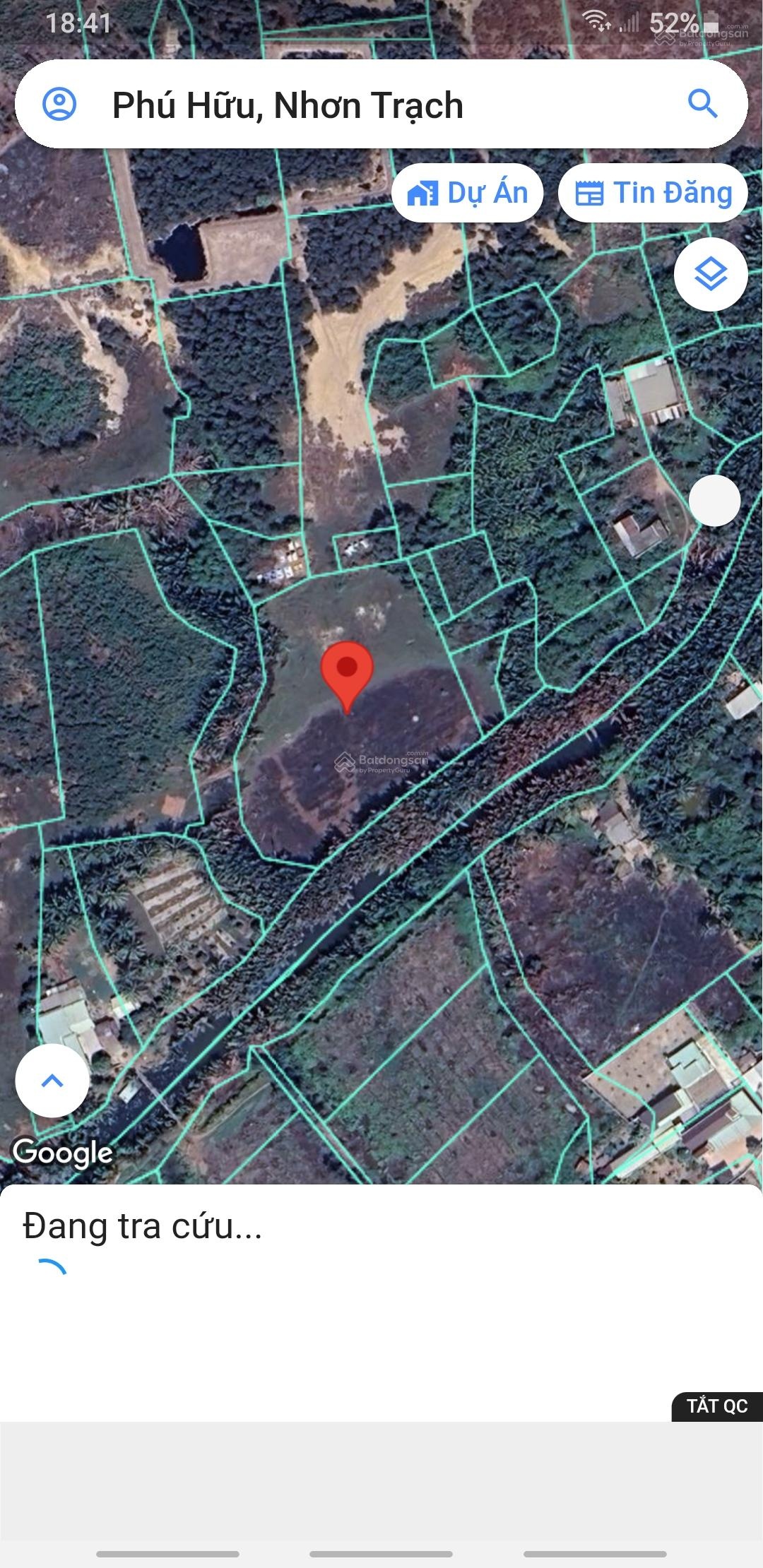This screenshot has height=1568, width=763.
Task: Open the Tin Đăng listings chip
Action: coord(653,193)
